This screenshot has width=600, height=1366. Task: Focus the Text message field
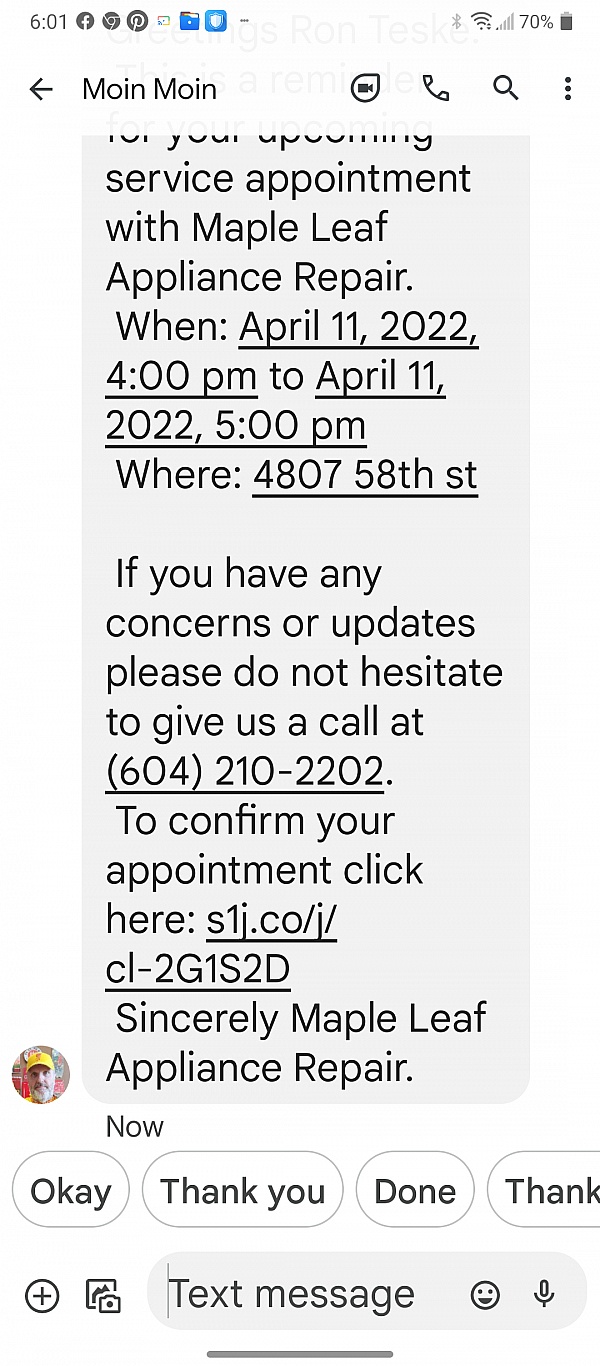[300, 1296]
